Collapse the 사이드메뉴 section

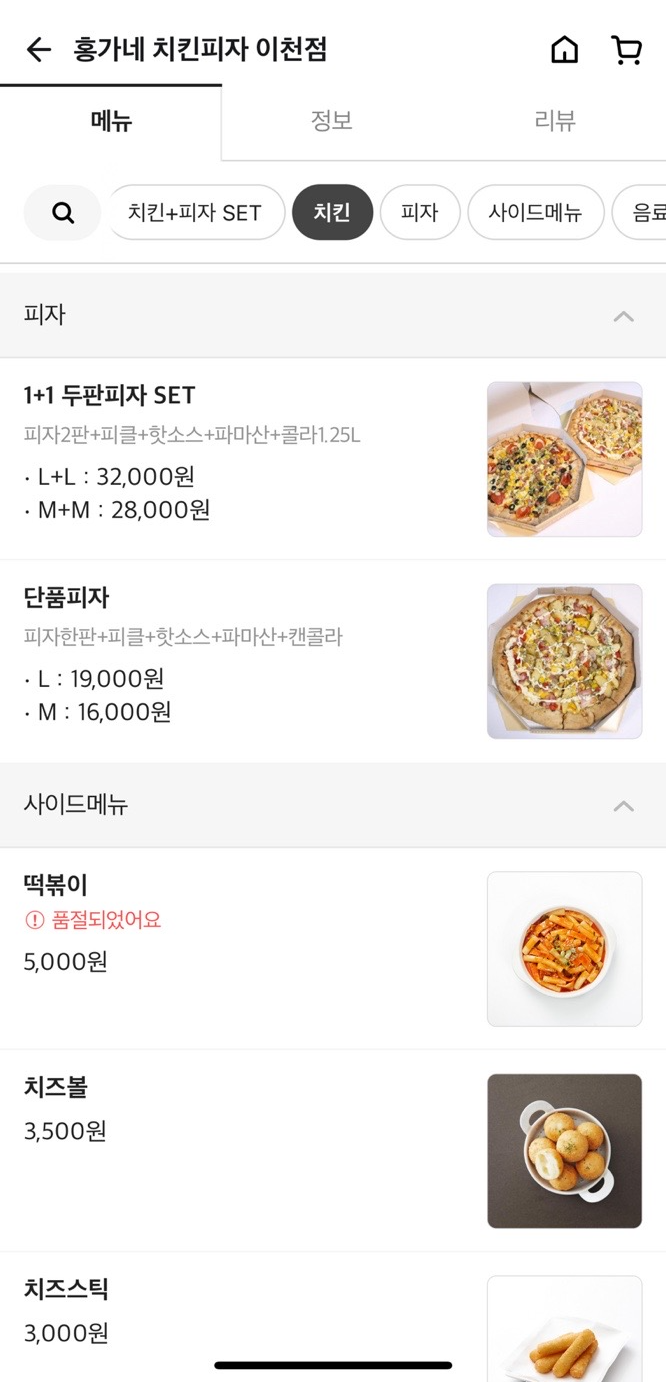tap(623, 805)
